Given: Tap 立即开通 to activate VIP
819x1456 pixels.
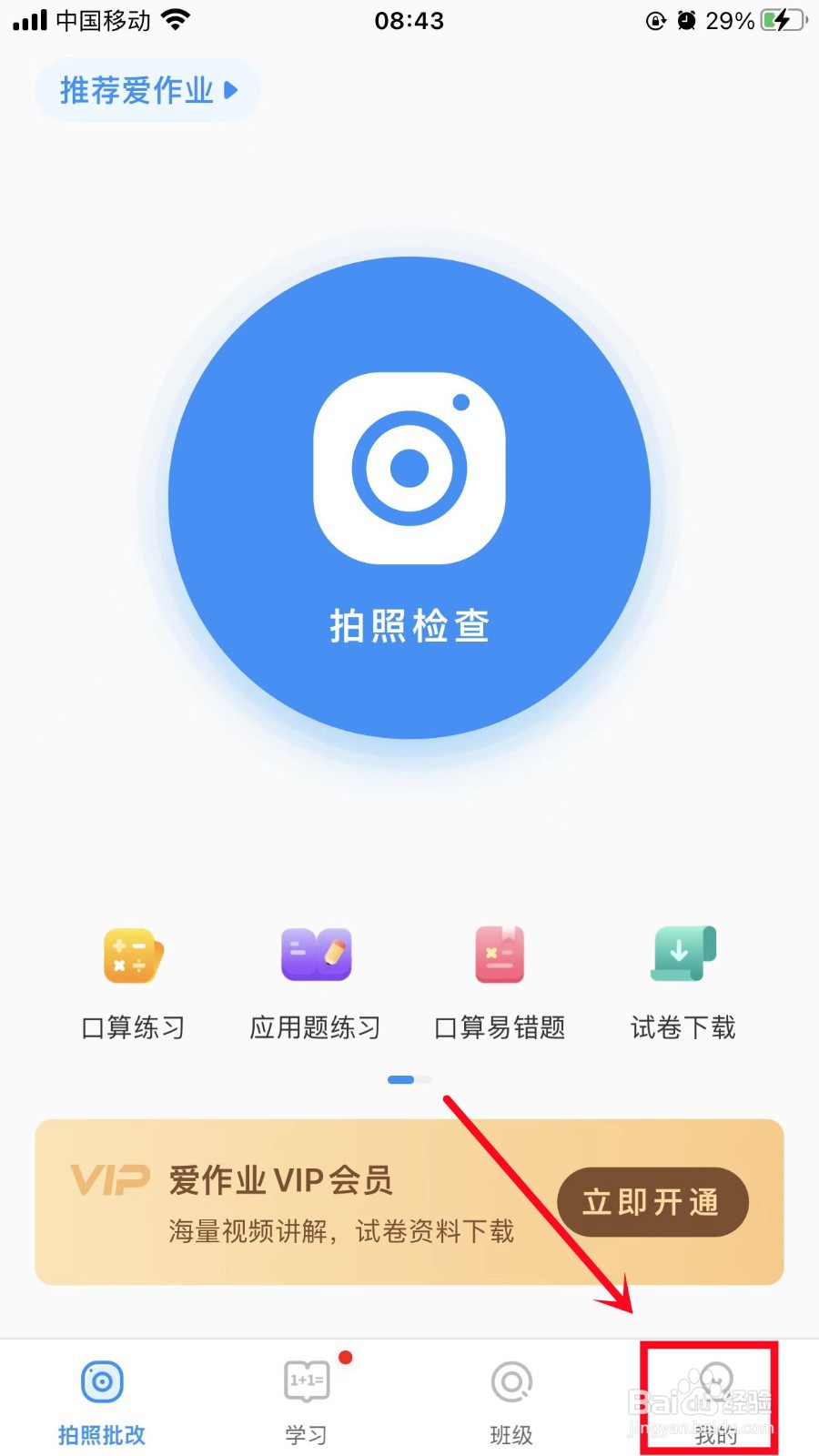Looking at the screenshot, I should tap(652, 1202).
